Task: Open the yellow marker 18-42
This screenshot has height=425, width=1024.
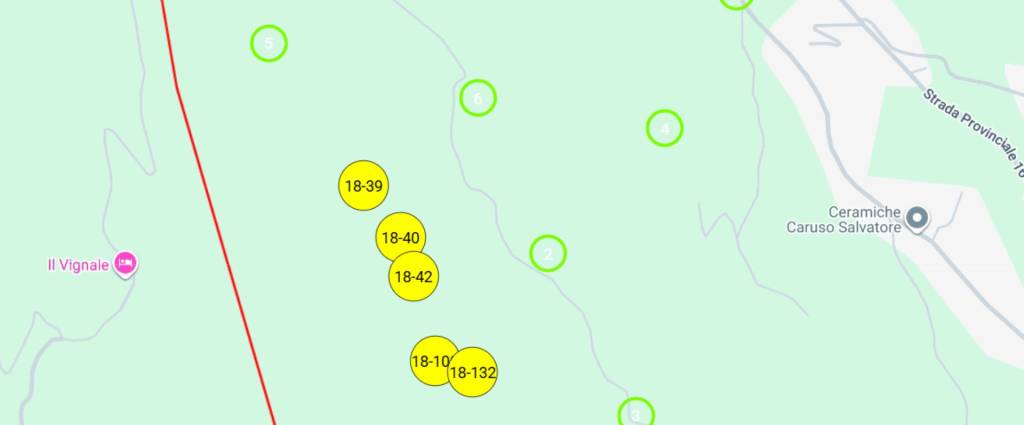Action: 413,277
